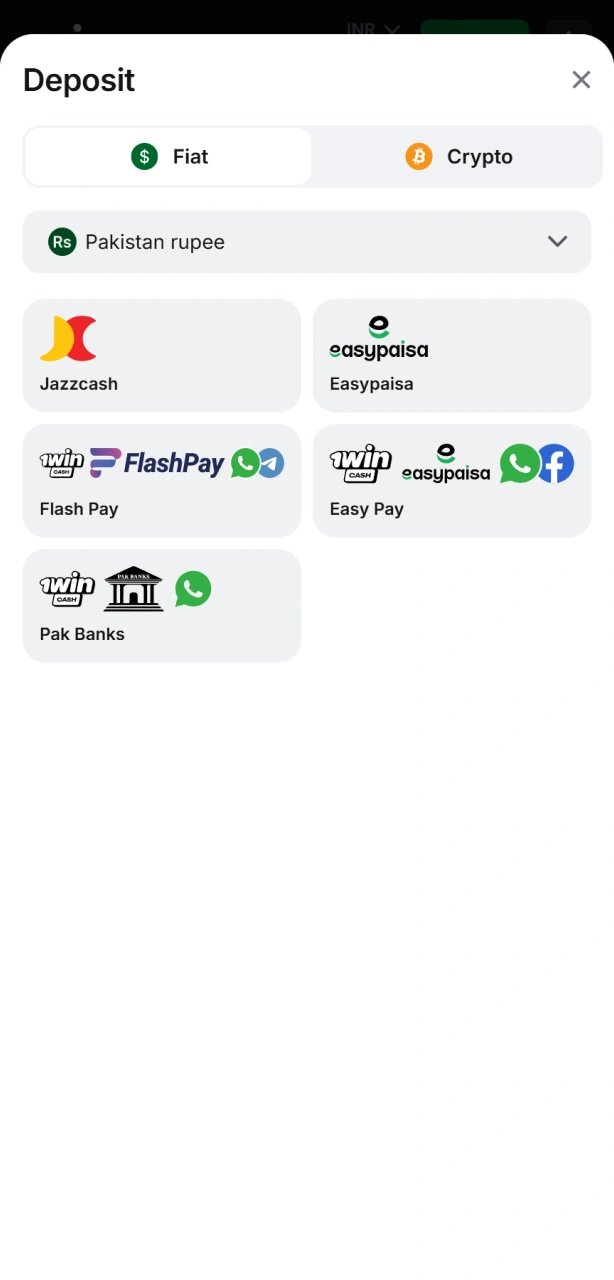Open the Flash Pay deposit method
This screenshot has height=1280, width=614.
161,480
